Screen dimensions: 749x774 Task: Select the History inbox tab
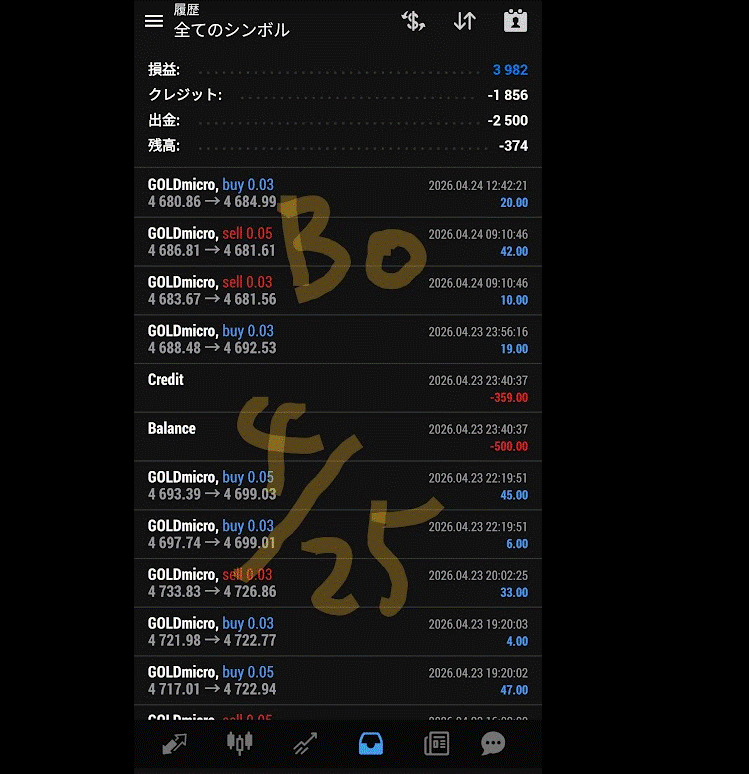click(370, 743)
